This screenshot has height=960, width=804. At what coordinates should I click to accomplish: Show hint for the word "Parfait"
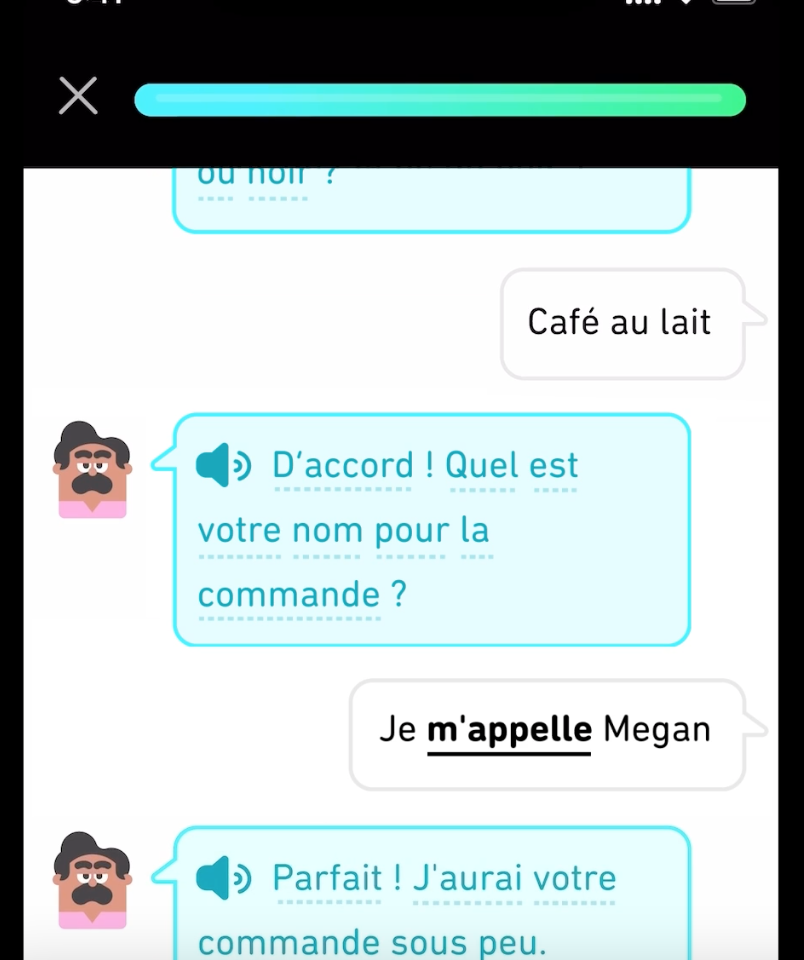pyautogui.click(x=328, y=879)
